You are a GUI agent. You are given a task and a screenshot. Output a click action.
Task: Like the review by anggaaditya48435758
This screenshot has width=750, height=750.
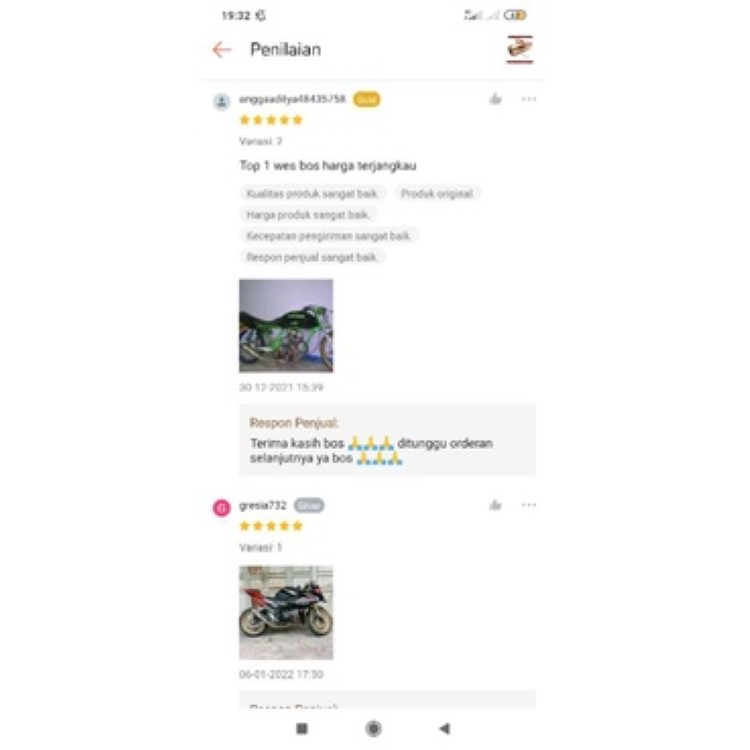pyautogui.click(x=495, y=99)
